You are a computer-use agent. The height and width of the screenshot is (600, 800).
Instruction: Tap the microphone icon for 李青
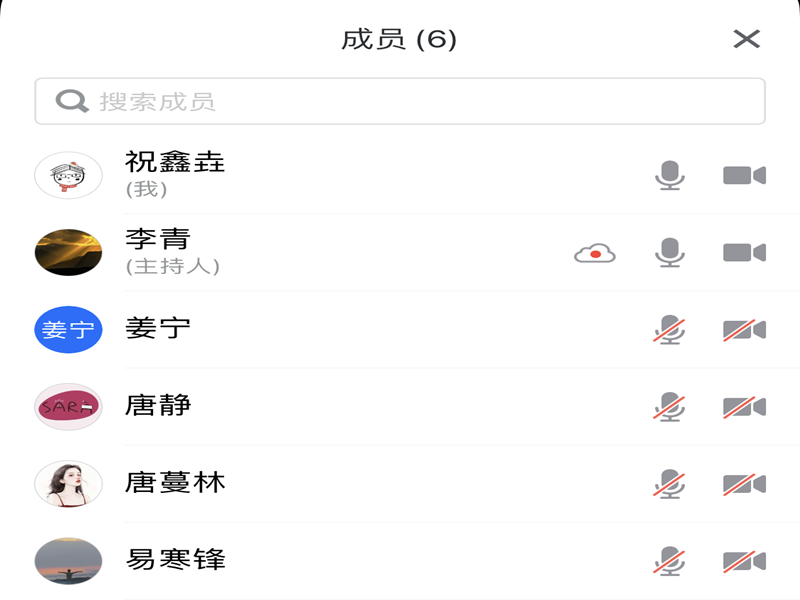pos(669,252)
